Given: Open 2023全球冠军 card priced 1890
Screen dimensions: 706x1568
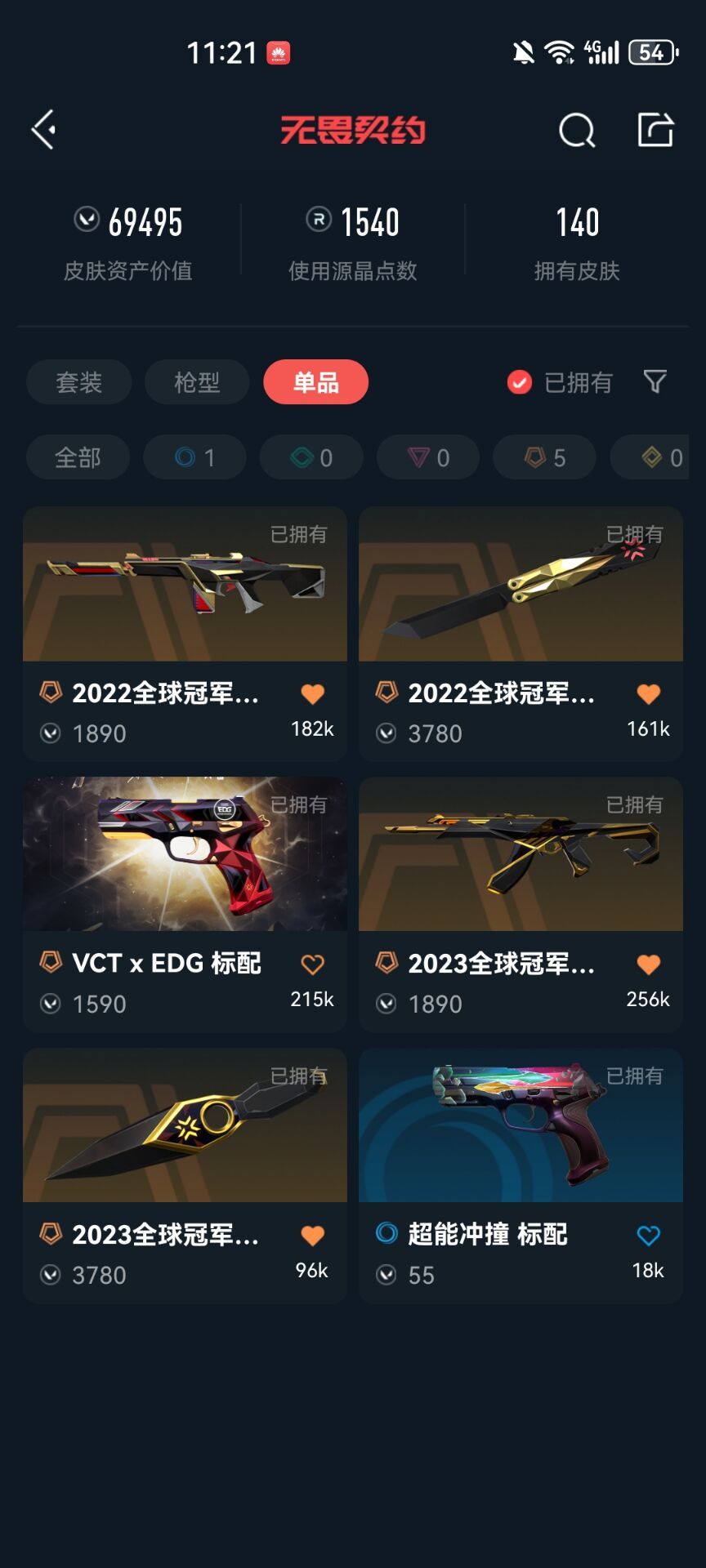Looking at the screenshot, I should (521, 905).
